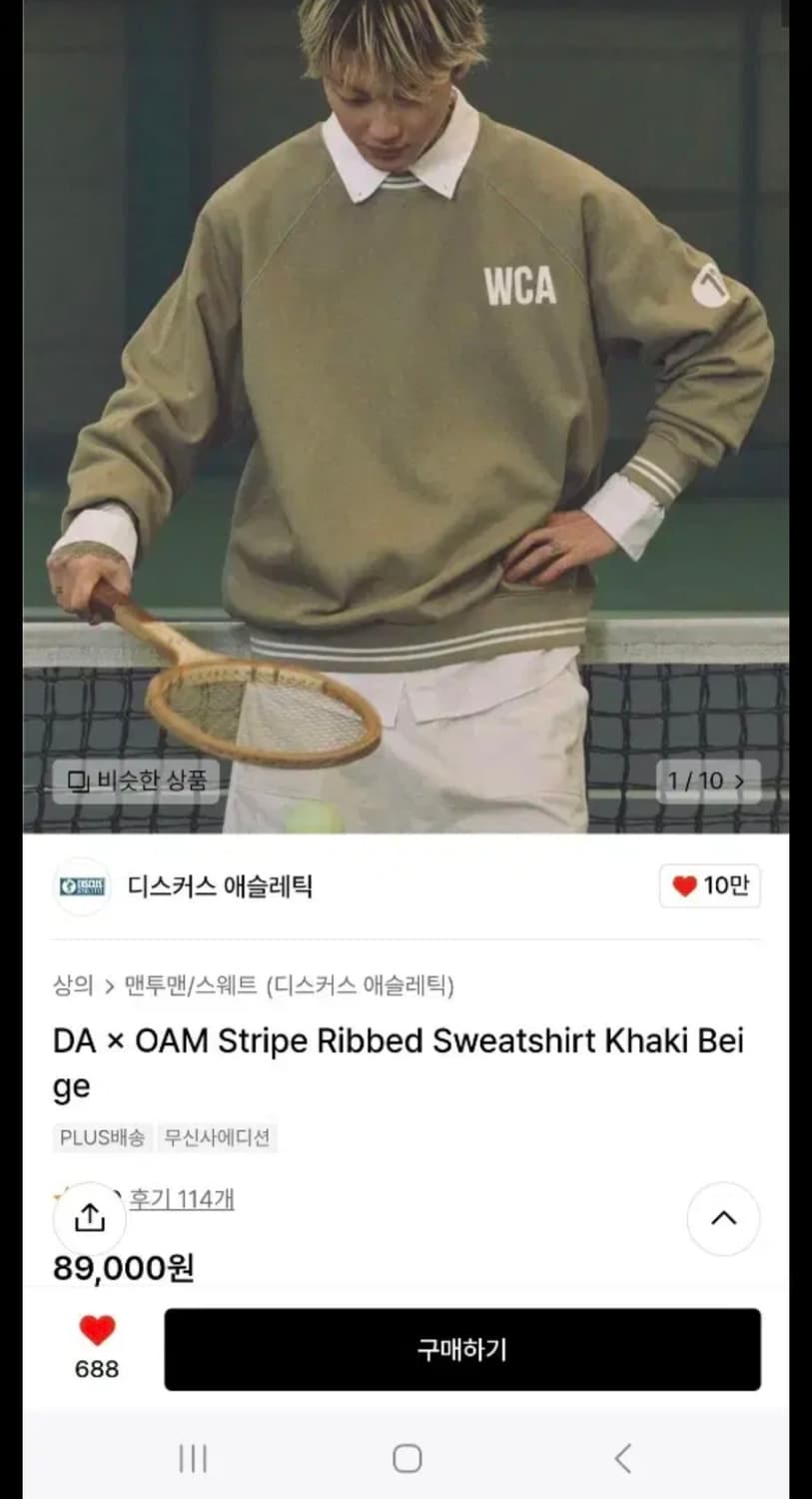Tap the 무신사에디션 badge
This screenshot has width=812, height=1499.
pos(218,1137)
